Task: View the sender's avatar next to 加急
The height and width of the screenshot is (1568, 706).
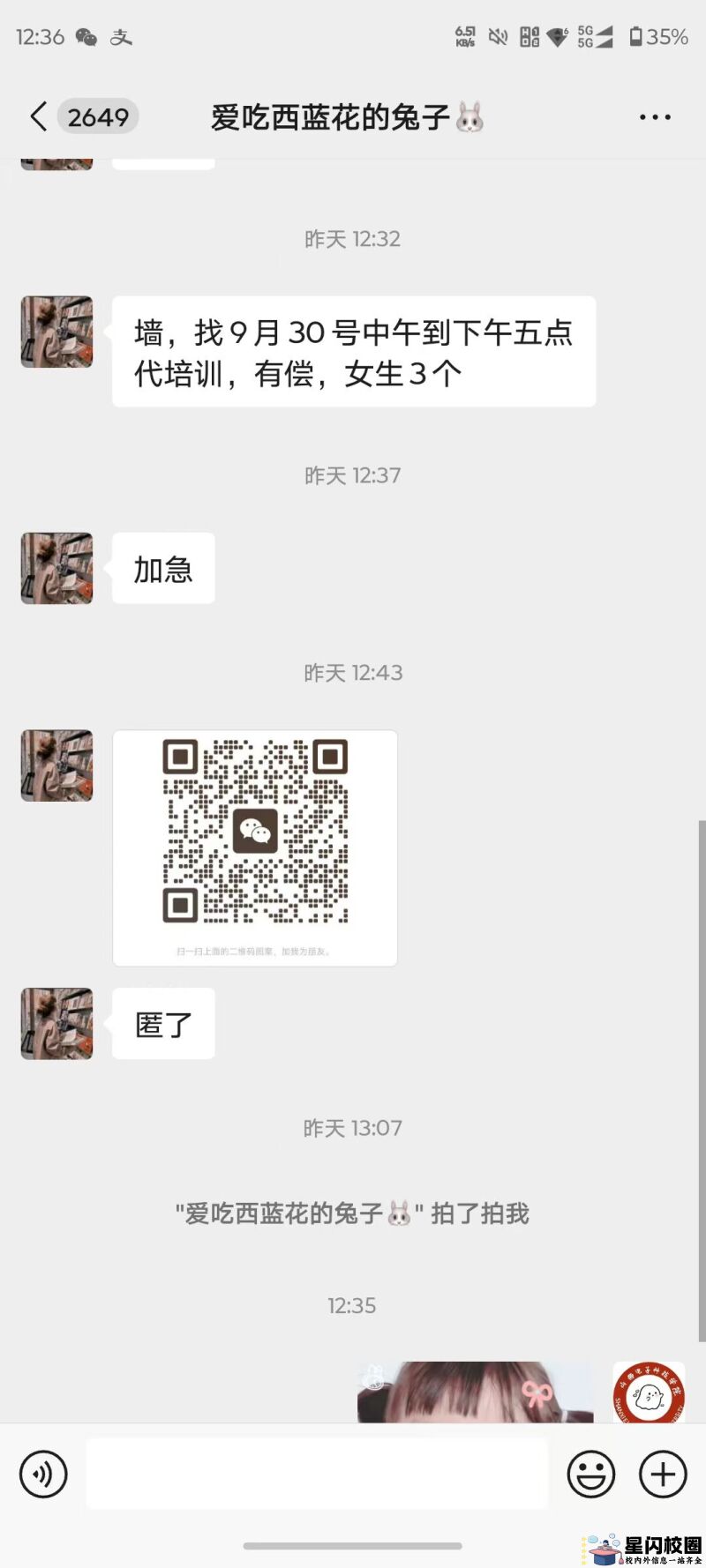Action: click(57, 568)
